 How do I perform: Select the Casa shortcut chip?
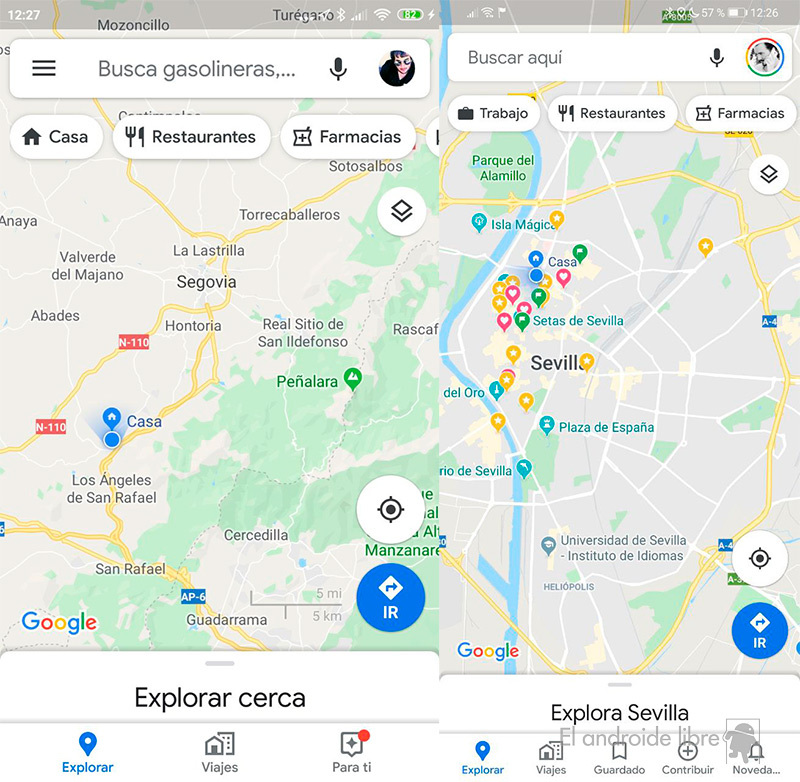pos(56,137)
